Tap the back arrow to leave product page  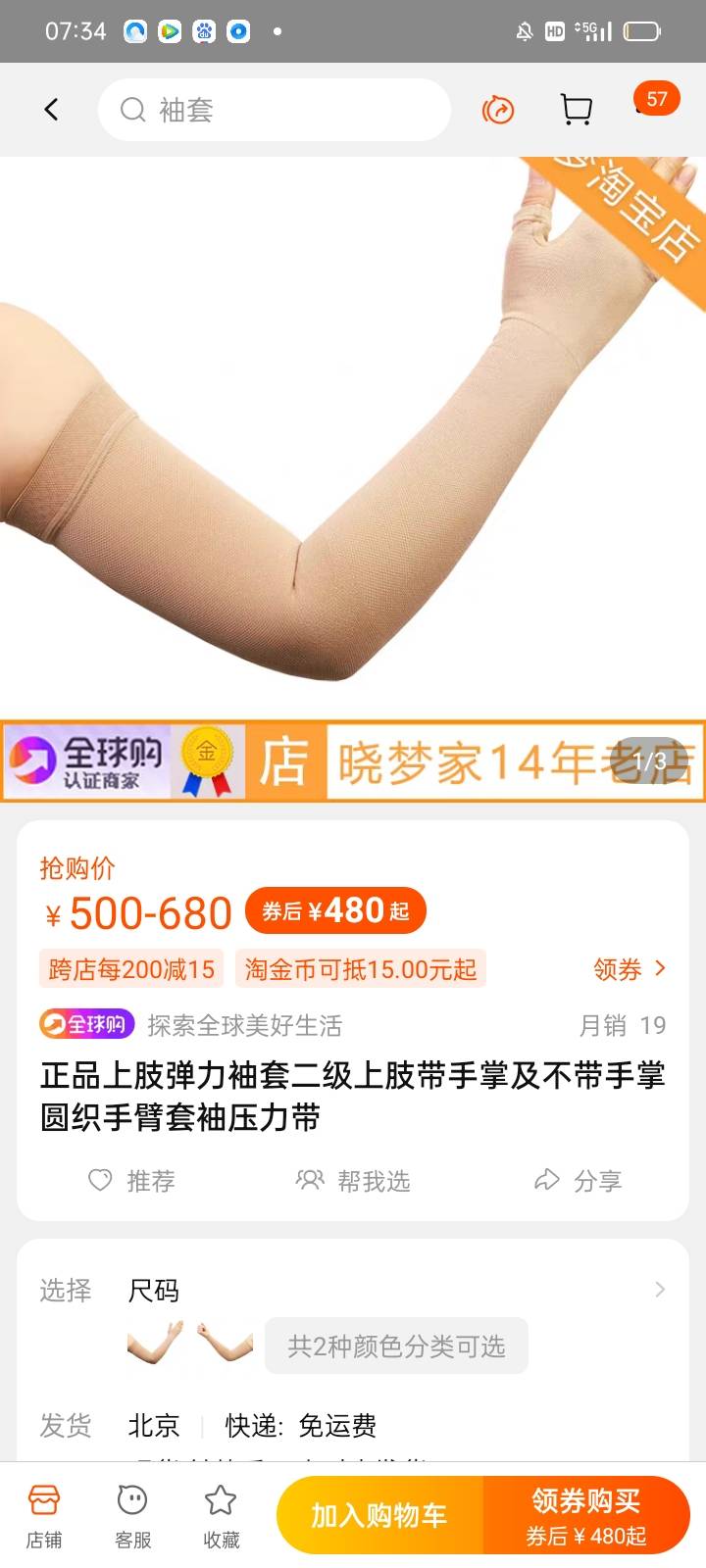52,110
